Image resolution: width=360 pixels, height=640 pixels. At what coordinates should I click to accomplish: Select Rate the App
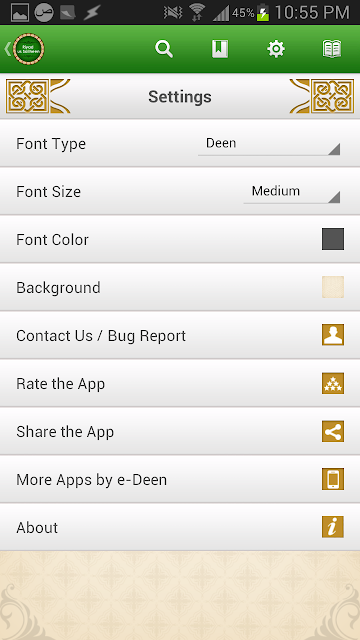coord(180,383)
